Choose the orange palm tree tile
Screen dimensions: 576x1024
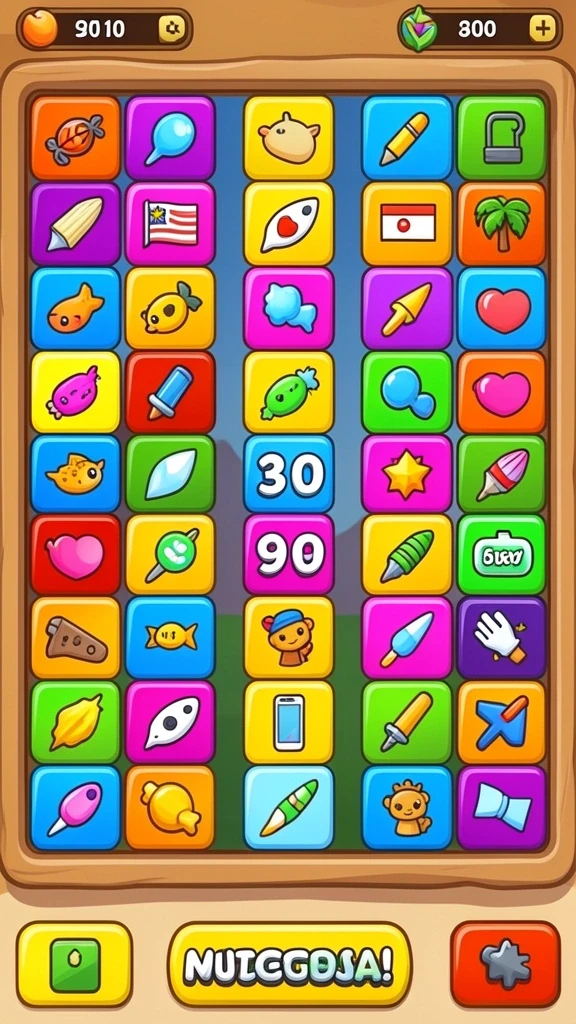pyautogui.click(x=502, y=223)
